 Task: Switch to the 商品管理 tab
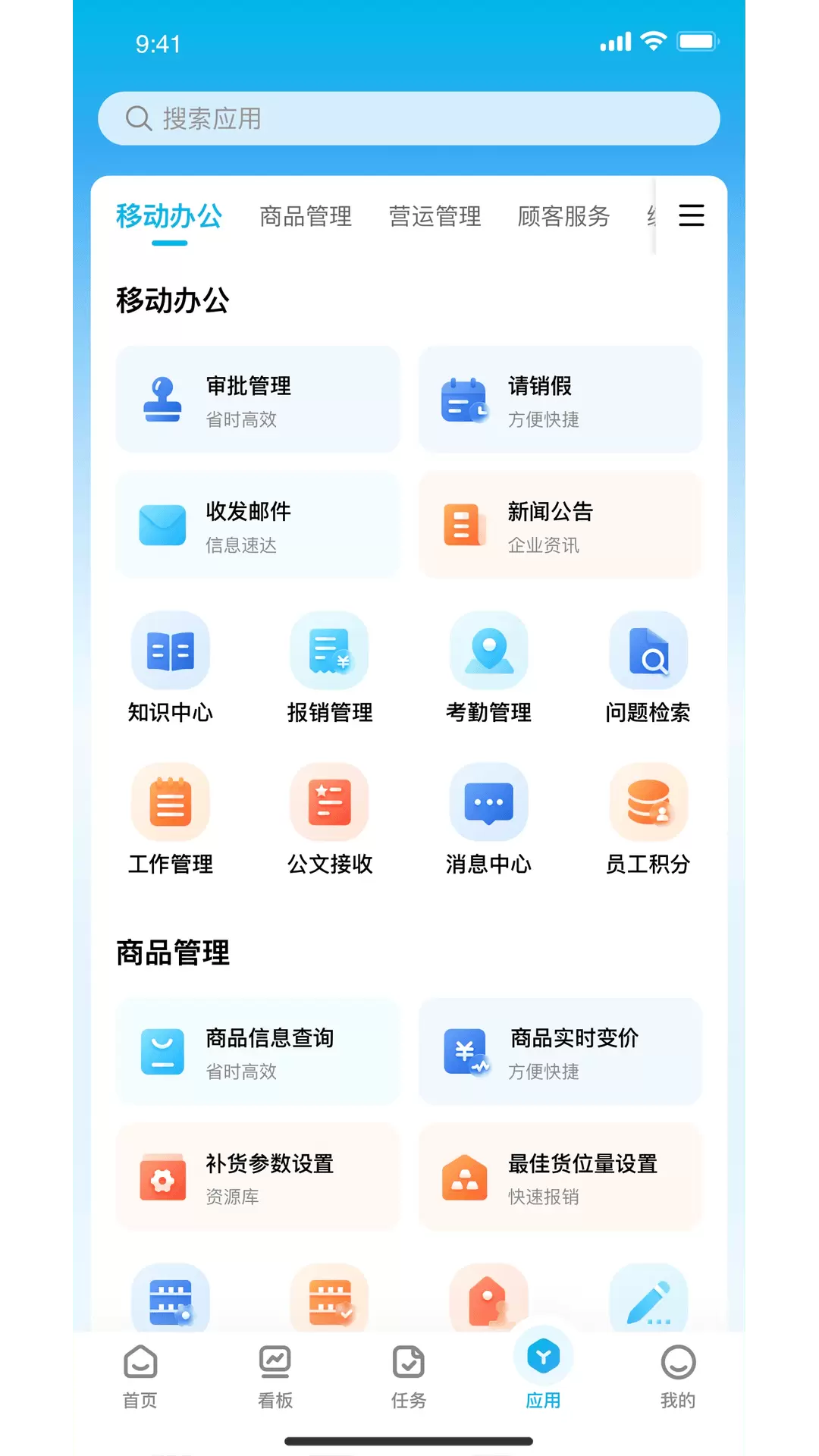[306, 216]
